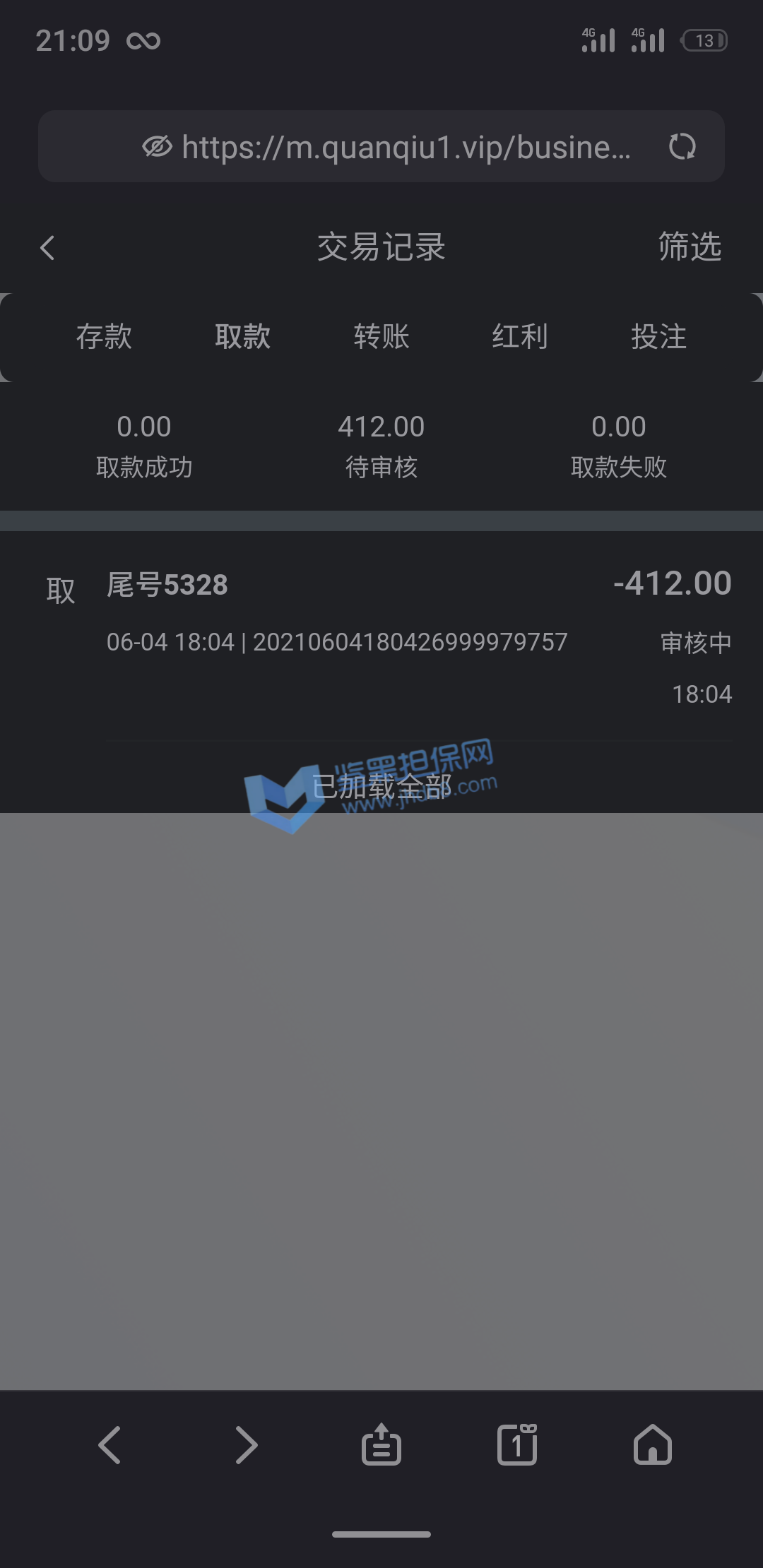Navigate browser back with bottom arrow
This screenshot has height=1568, width=763.
(x=110, y=1445)
